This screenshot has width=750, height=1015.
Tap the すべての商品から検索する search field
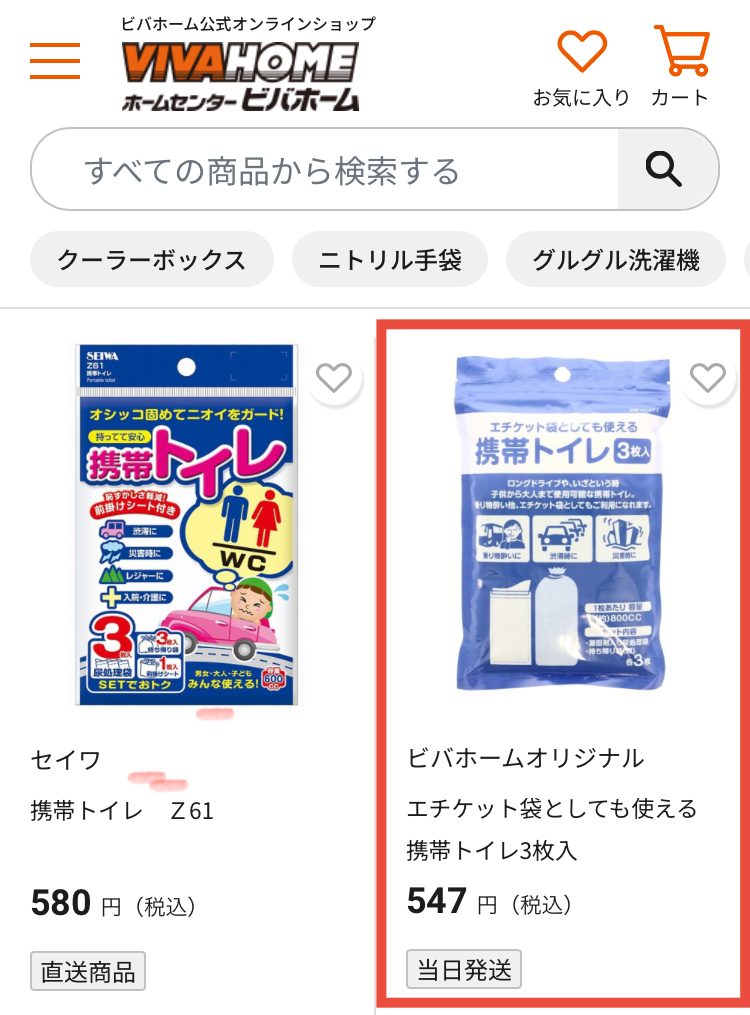(x=325, y=171)
